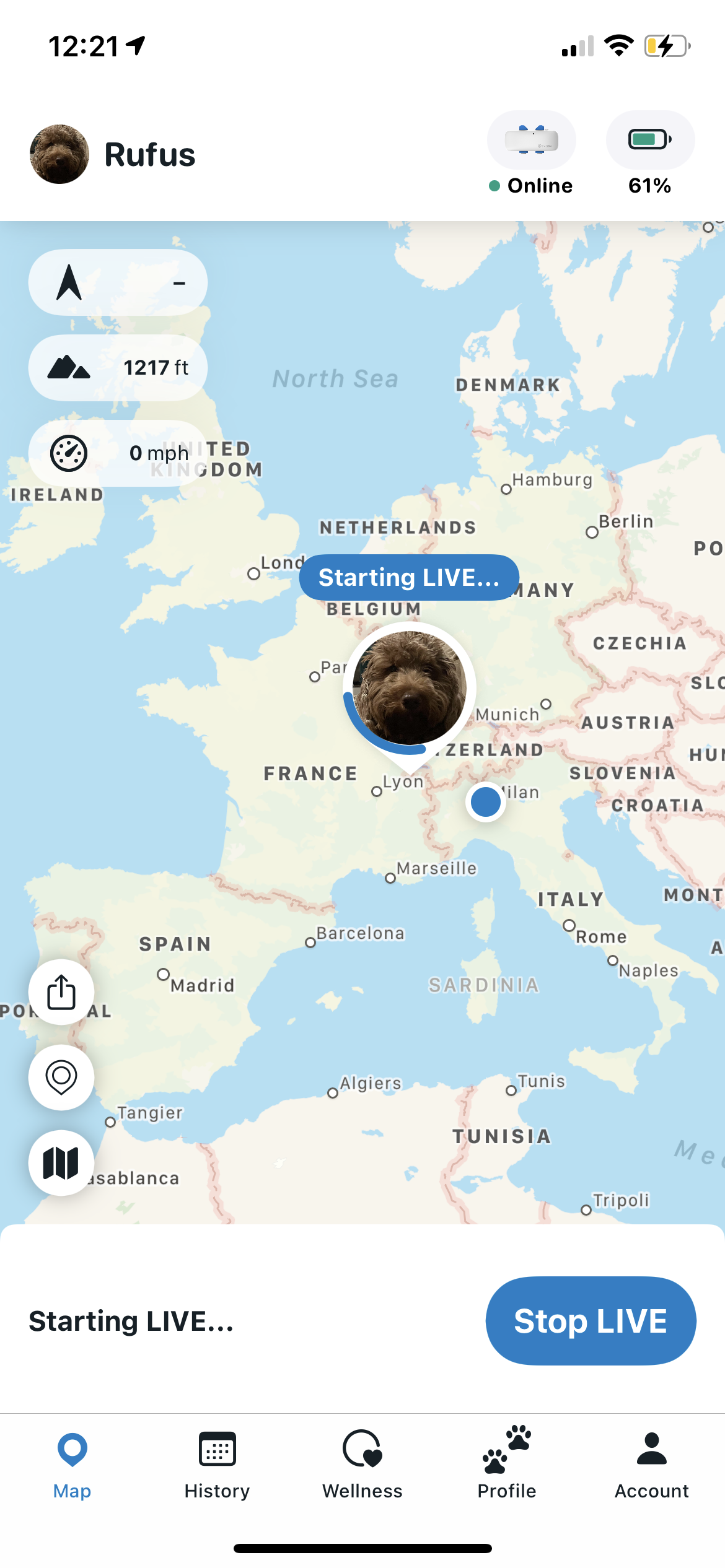Center the map on the tracker location pin
This screenshot has width=725, height=1568.
tap(61, 1077)
